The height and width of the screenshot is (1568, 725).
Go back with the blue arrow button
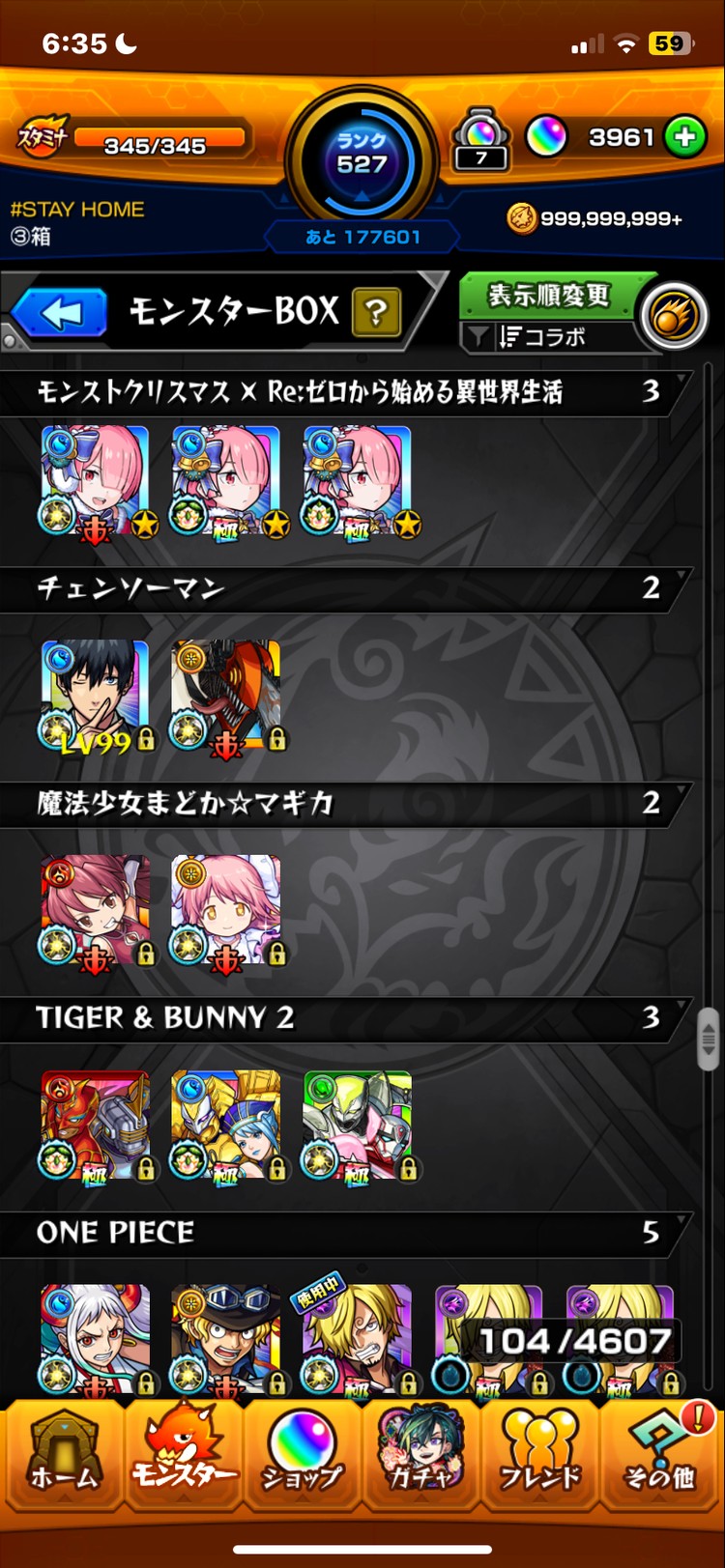click(61, 314)
